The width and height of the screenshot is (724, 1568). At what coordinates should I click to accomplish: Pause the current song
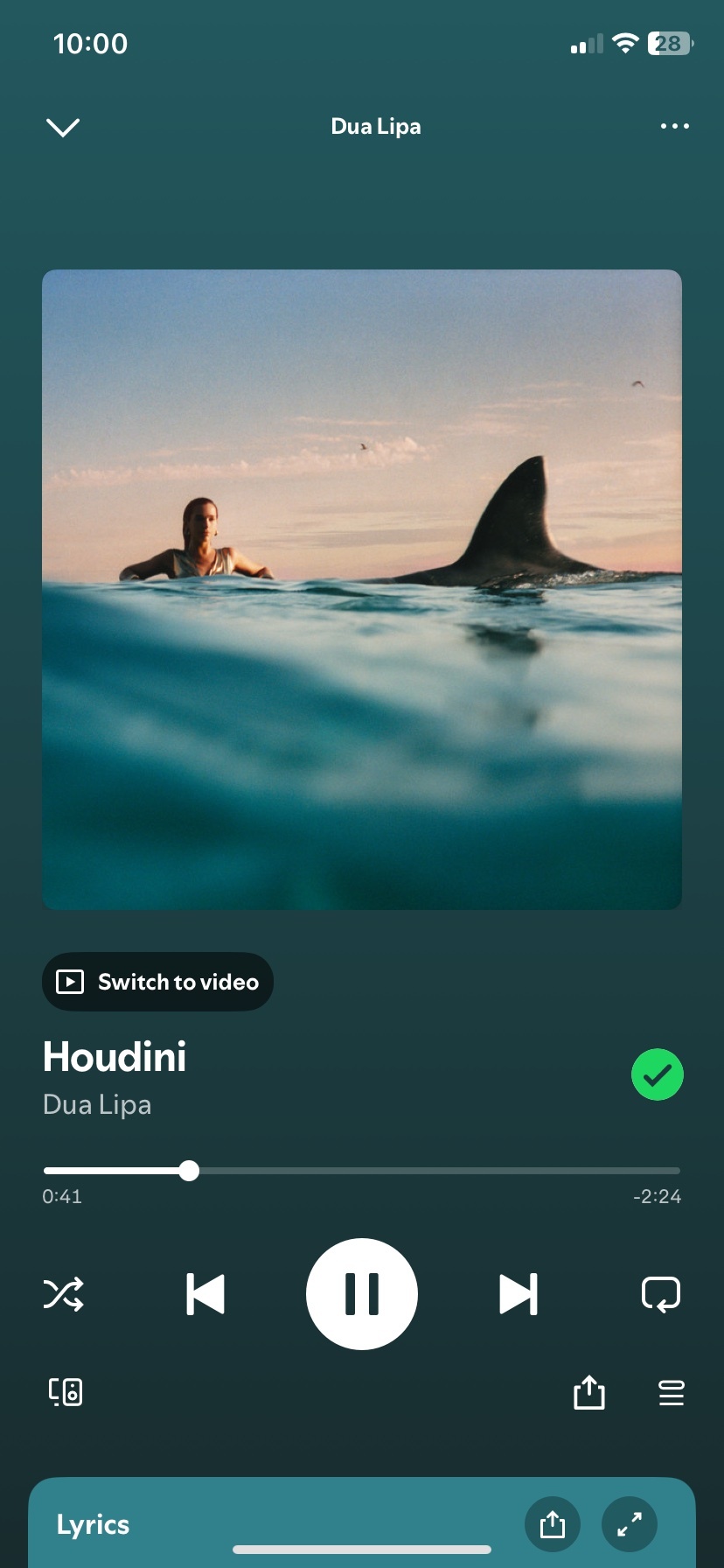tap(362, 1294)
